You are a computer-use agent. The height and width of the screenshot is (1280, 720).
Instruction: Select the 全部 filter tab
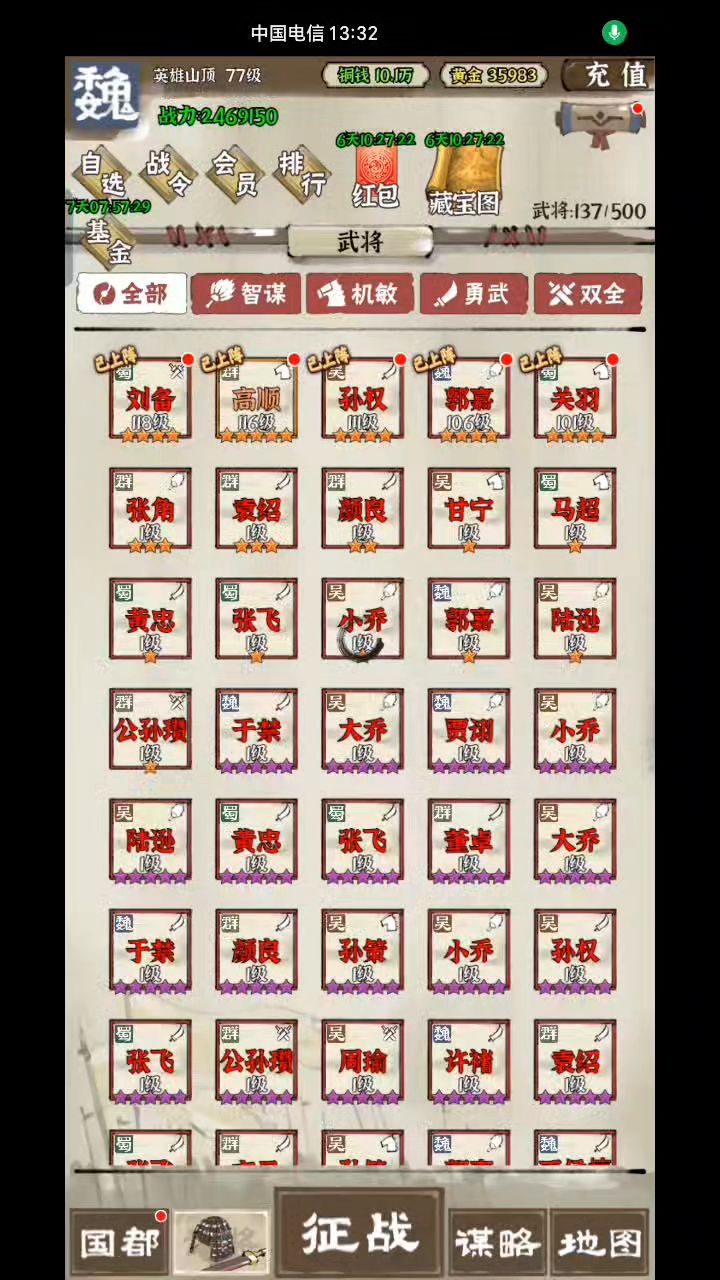point(132,294)
